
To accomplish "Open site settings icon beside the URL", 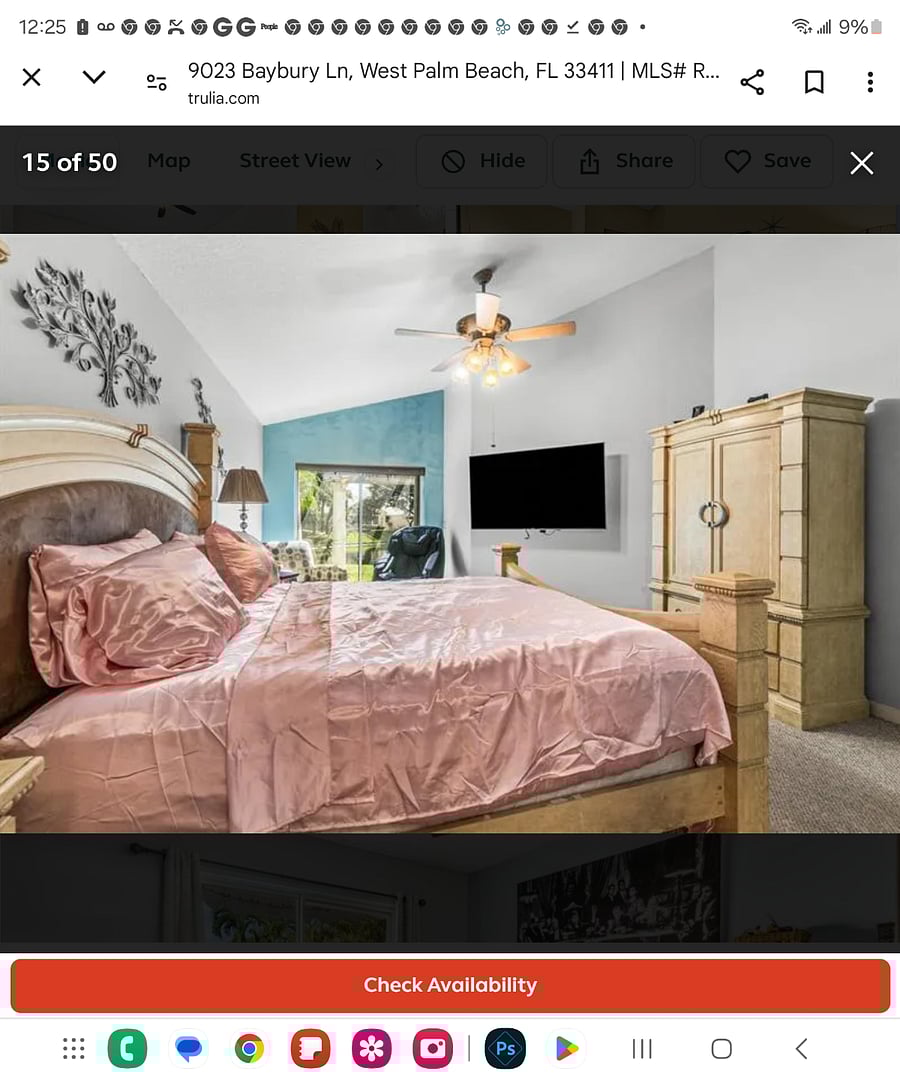I will pyautogui.click(x=157, y=83).
